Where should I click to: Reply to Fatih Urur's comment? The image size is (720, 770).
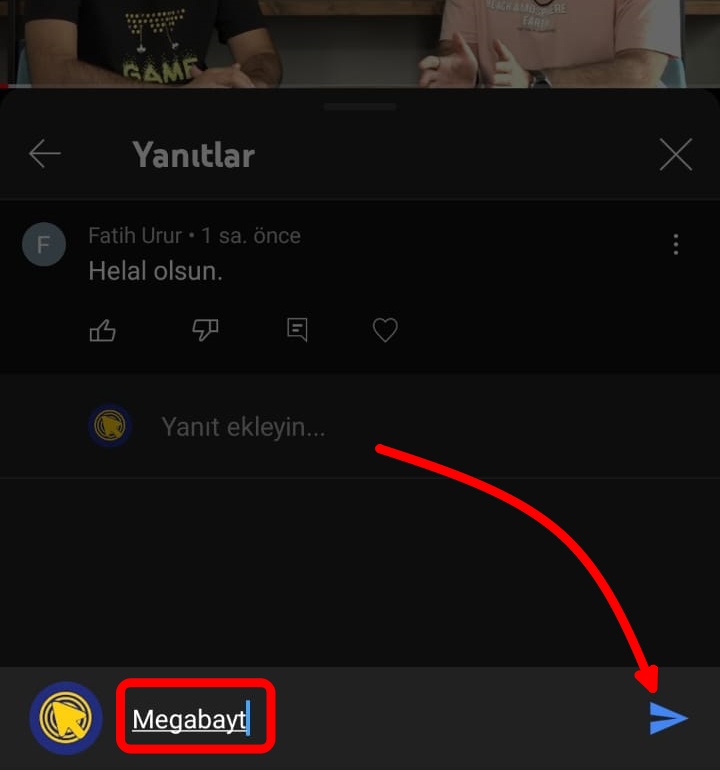[x=297, y=331]
